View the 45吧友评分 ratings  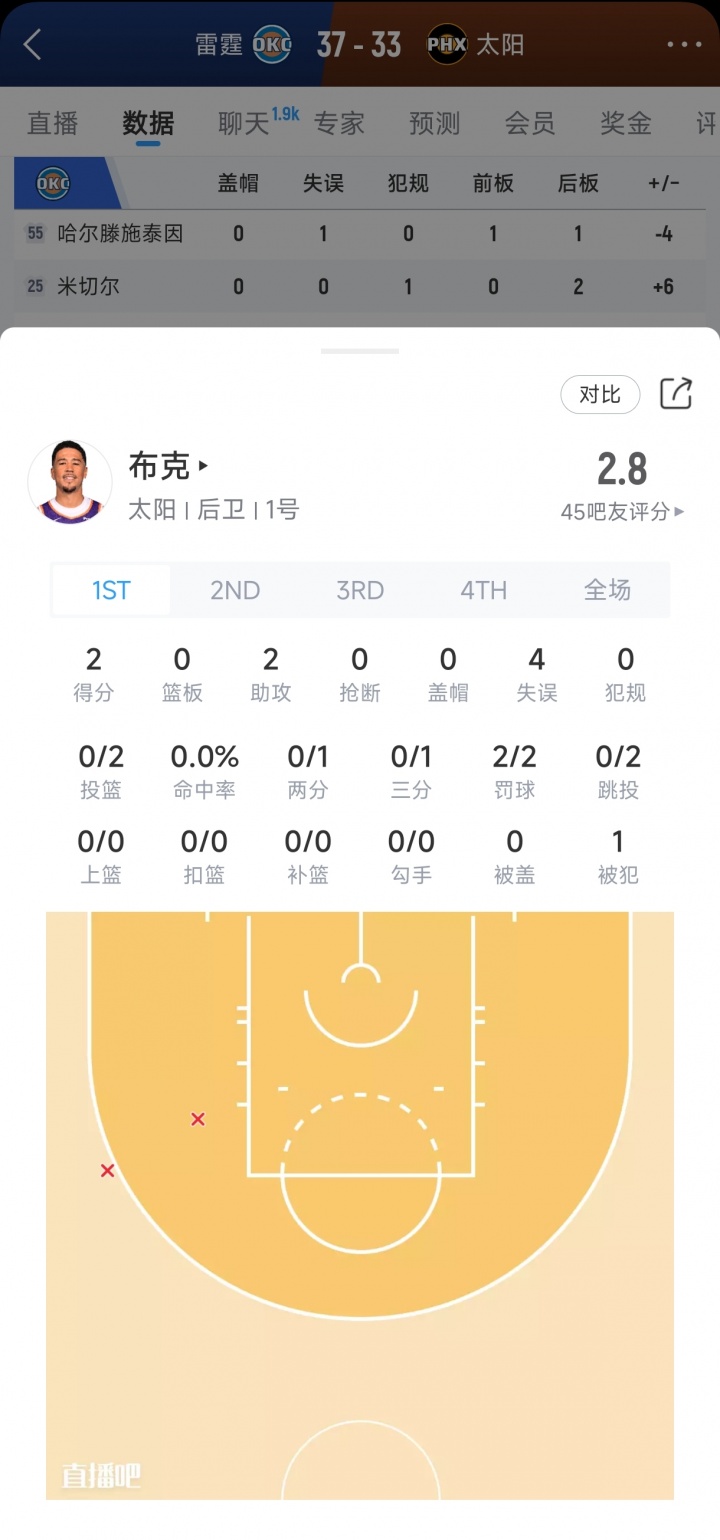(622, 512)
